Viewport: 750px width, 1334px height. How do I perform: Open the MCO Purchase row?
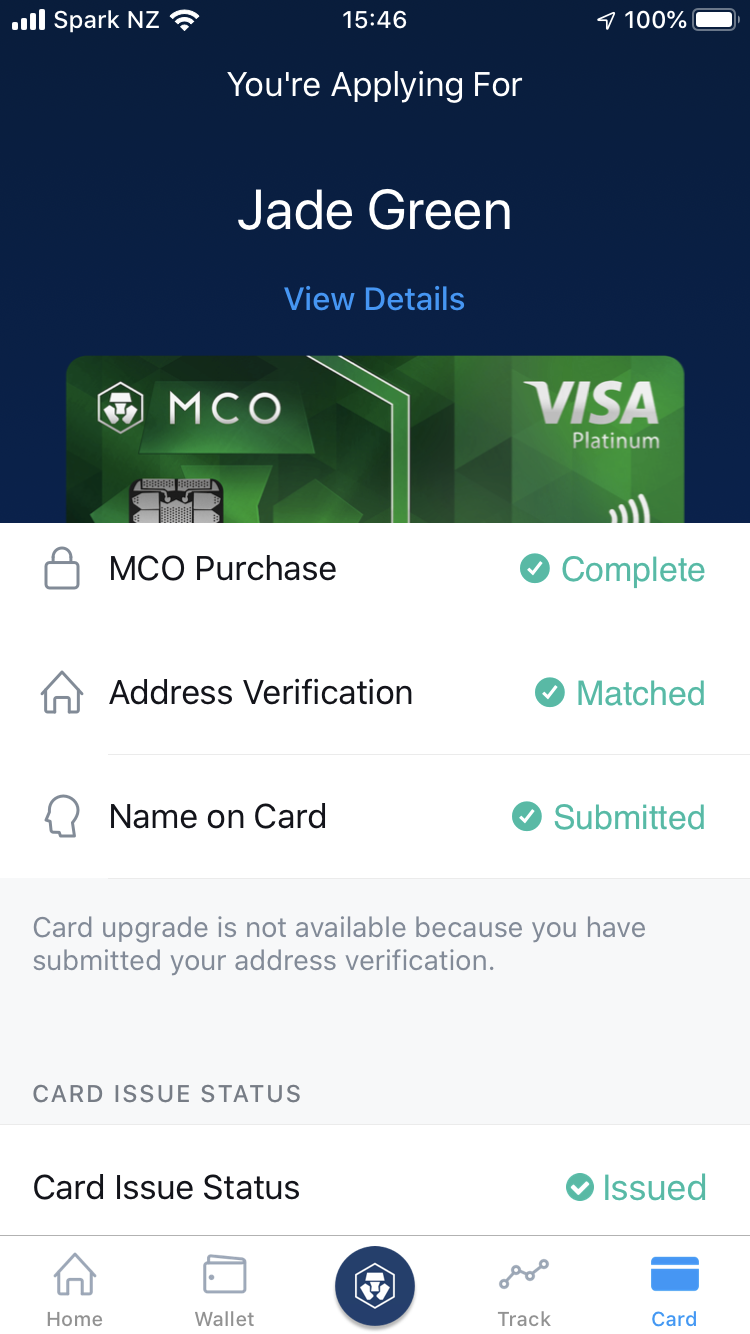(374, 569)
